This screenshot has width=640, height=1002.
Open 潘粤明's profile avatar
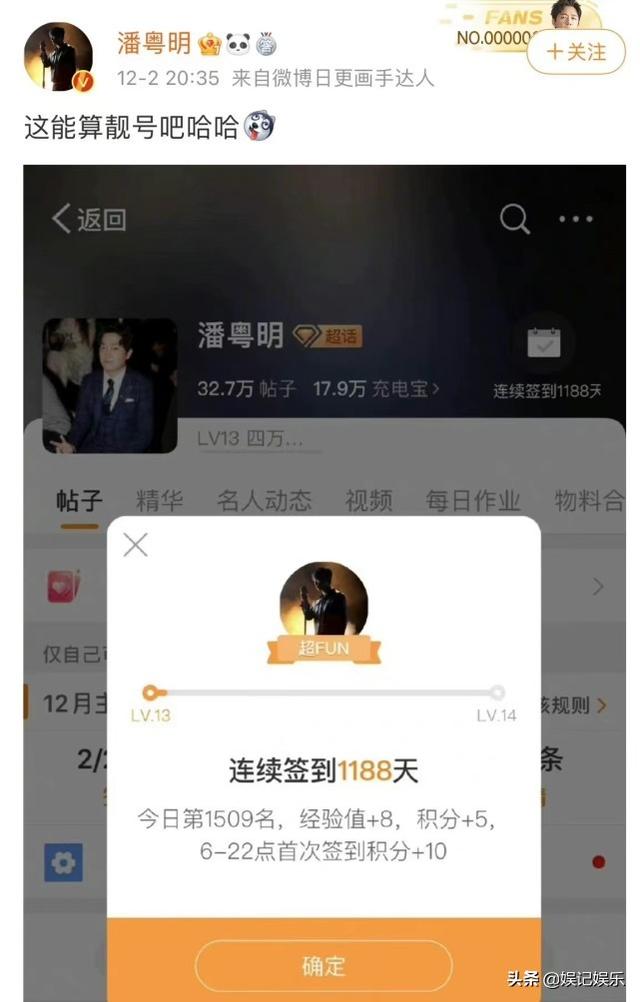(58, 57)
